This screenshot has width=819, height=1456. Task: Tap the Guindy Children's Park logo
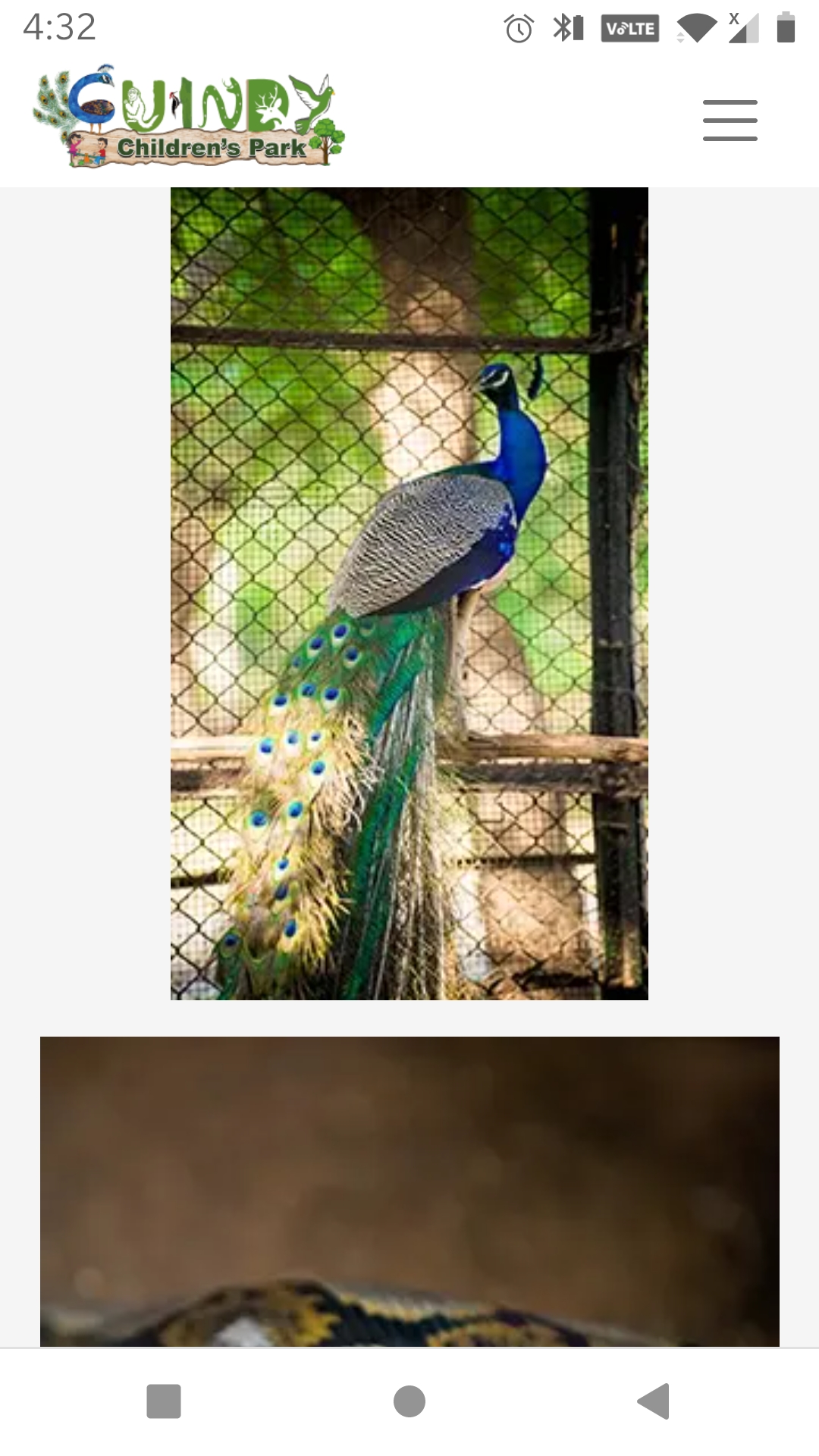189,116
